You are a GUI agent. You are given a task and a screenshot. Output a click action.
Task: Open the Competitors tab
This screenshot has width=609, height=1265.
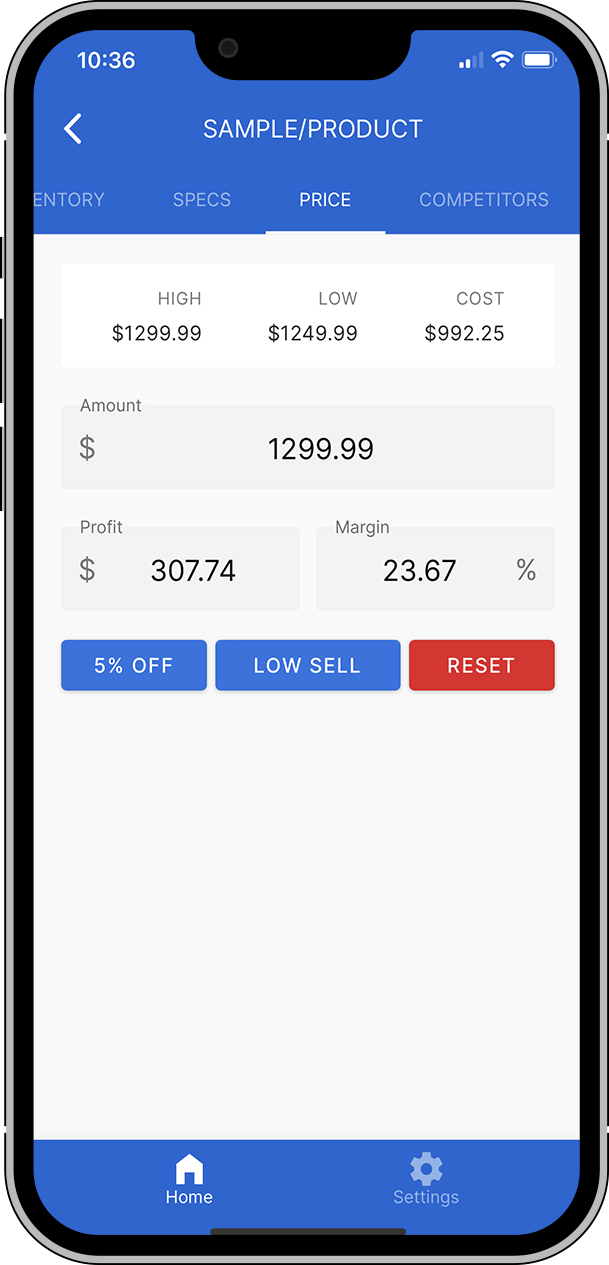click(x=484, y=200)
